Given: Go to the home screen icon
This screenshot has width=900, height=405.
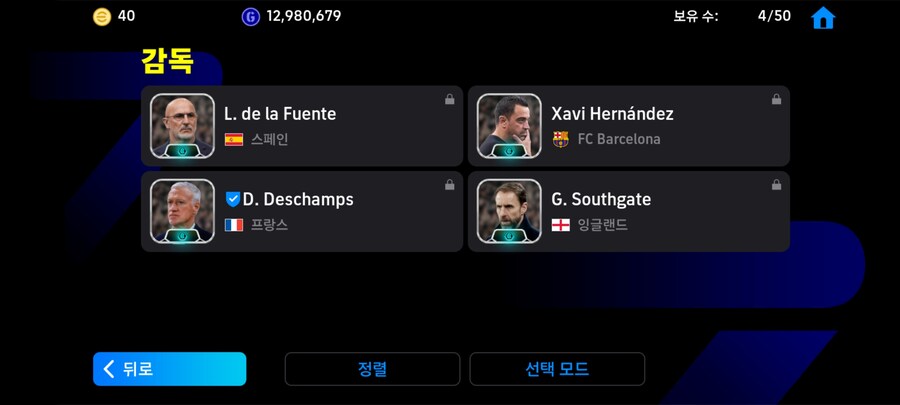Looking at the screenshot, I should pyautogui.click(x=822, y=17).
